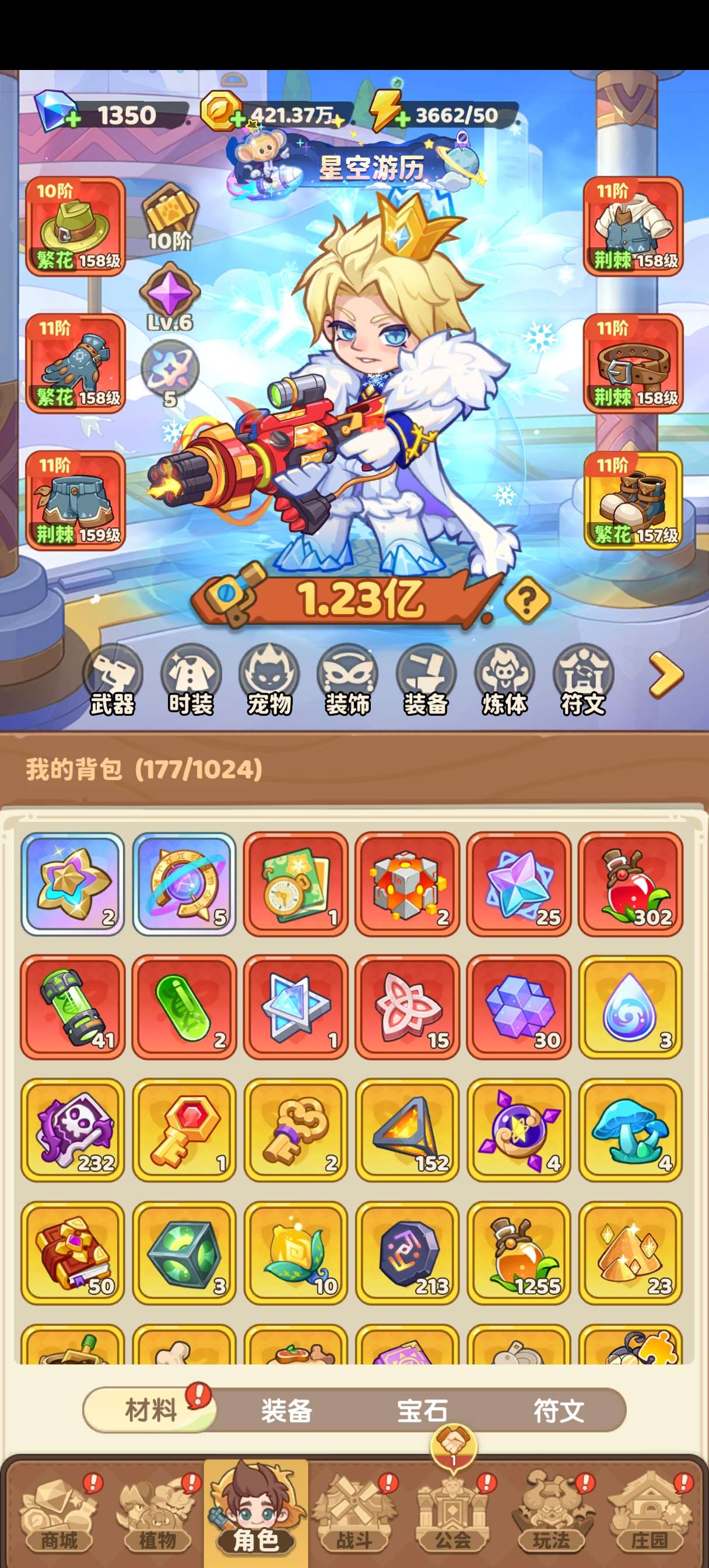Open the 符文 rune menu beside 炼体

583,681
